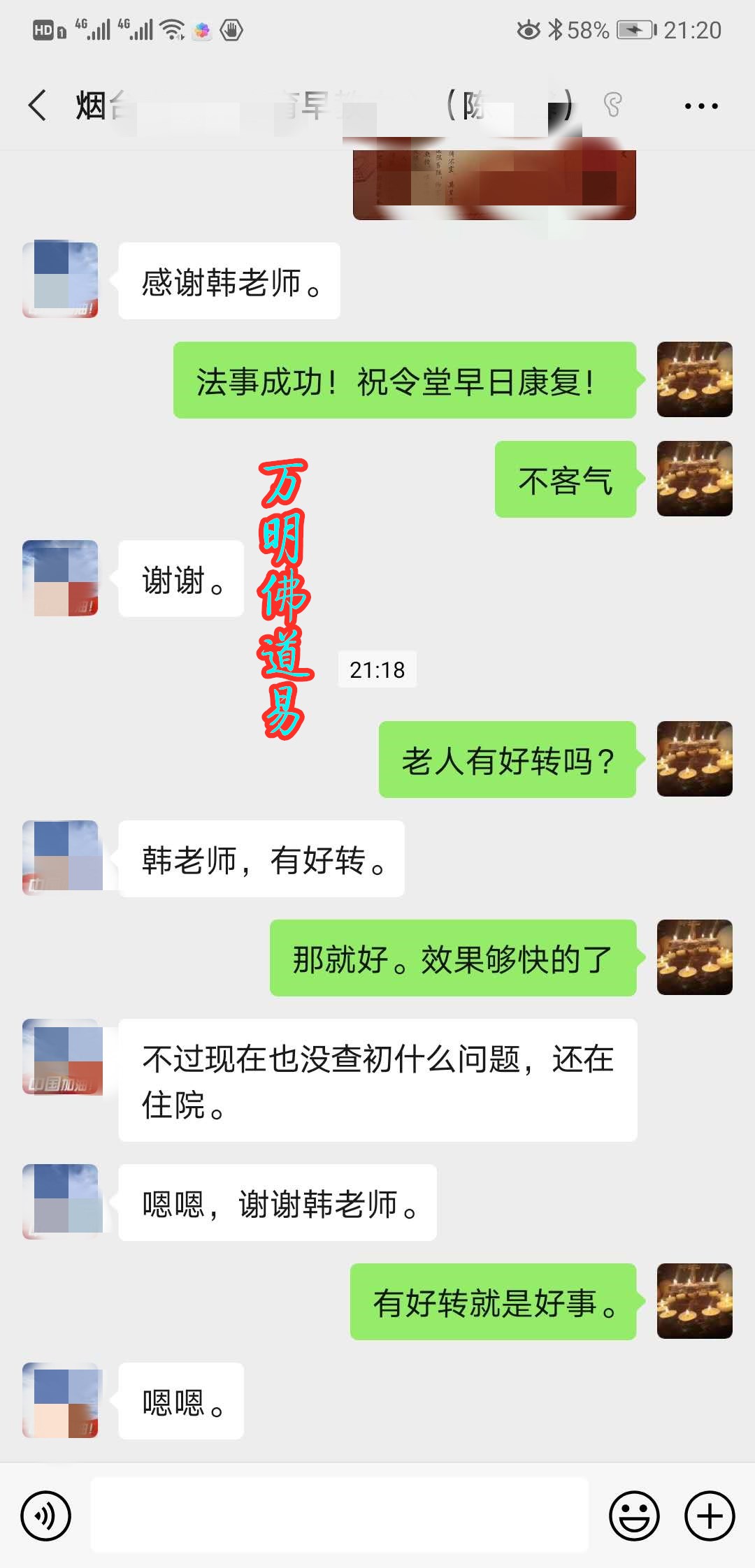This screenshot has height=1568, width=755.
Task: Open sender avatar beside 感谢韩老师
Action: coord(60,280)
